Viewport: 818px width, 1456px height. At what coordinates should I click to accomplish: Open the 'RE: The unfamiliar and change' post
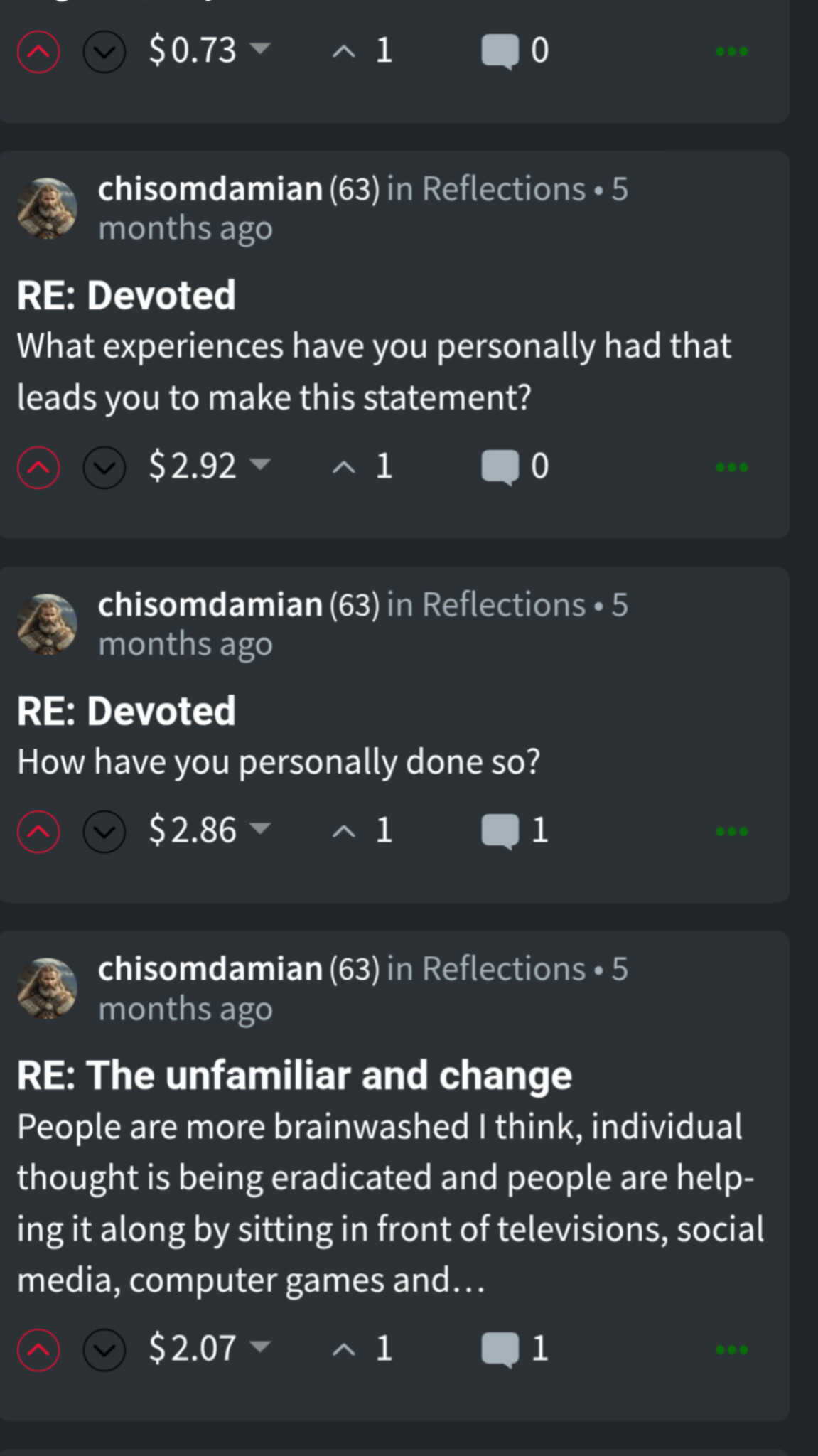point(294,1075)
